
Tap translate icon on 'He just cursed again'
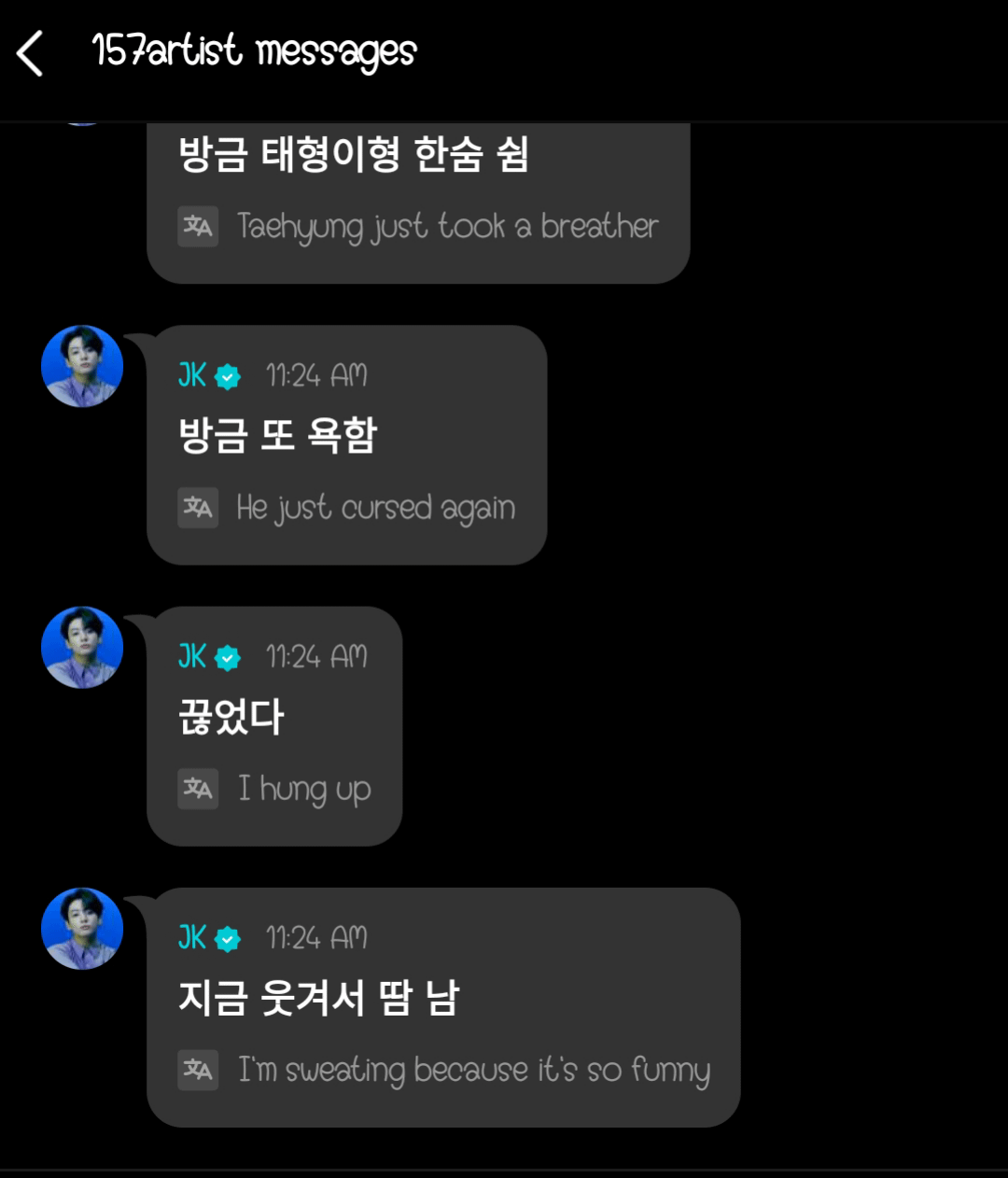[198, 508]
